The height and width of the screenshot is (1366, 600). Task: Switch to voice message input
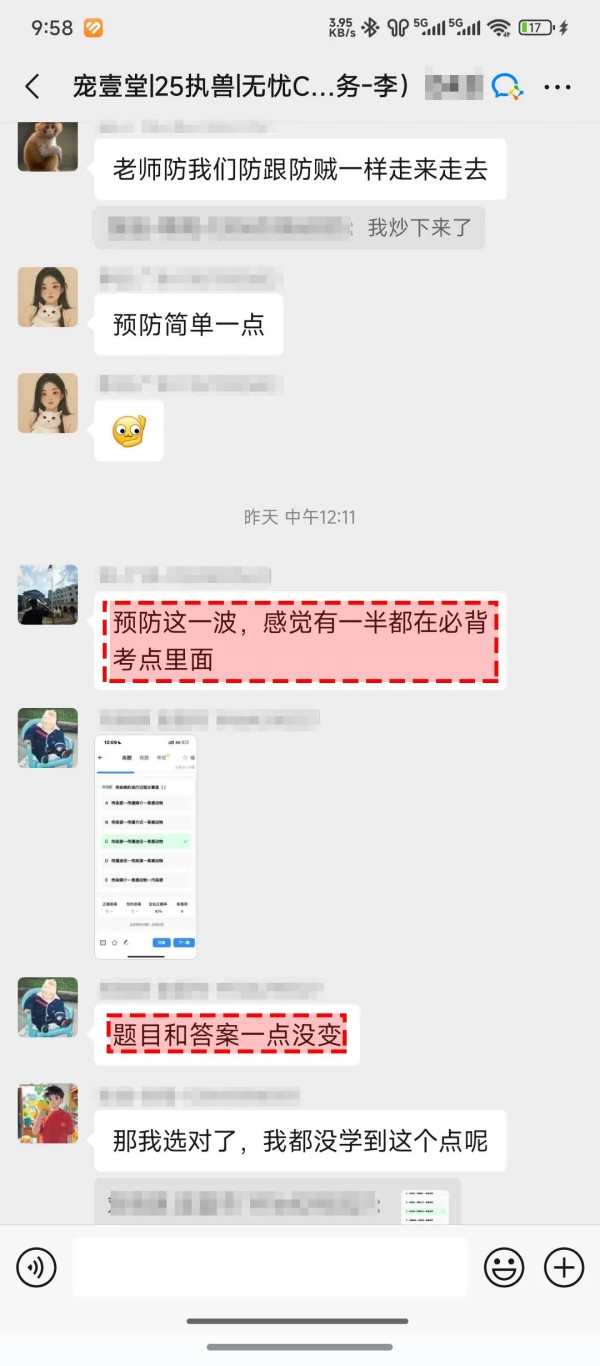click(36, 1268)
